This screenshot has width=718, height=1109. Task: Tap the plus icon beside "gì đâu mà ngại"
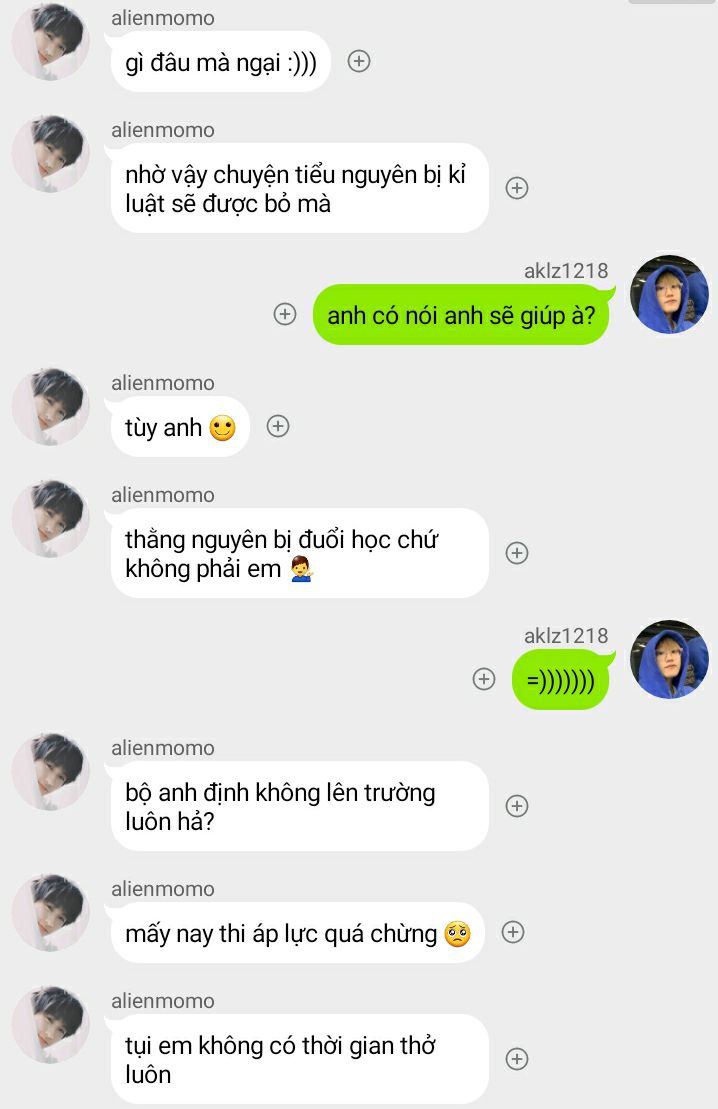pos(359,61)
